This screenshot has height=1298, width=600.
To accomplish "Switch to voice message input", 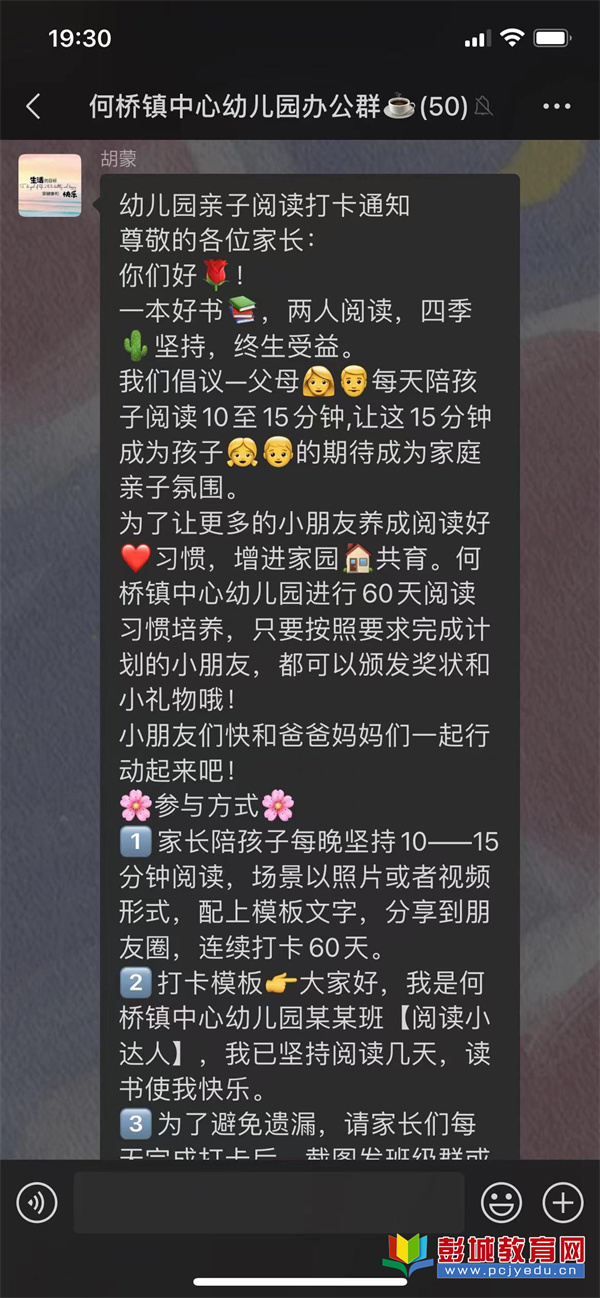I will point(37,1202).
